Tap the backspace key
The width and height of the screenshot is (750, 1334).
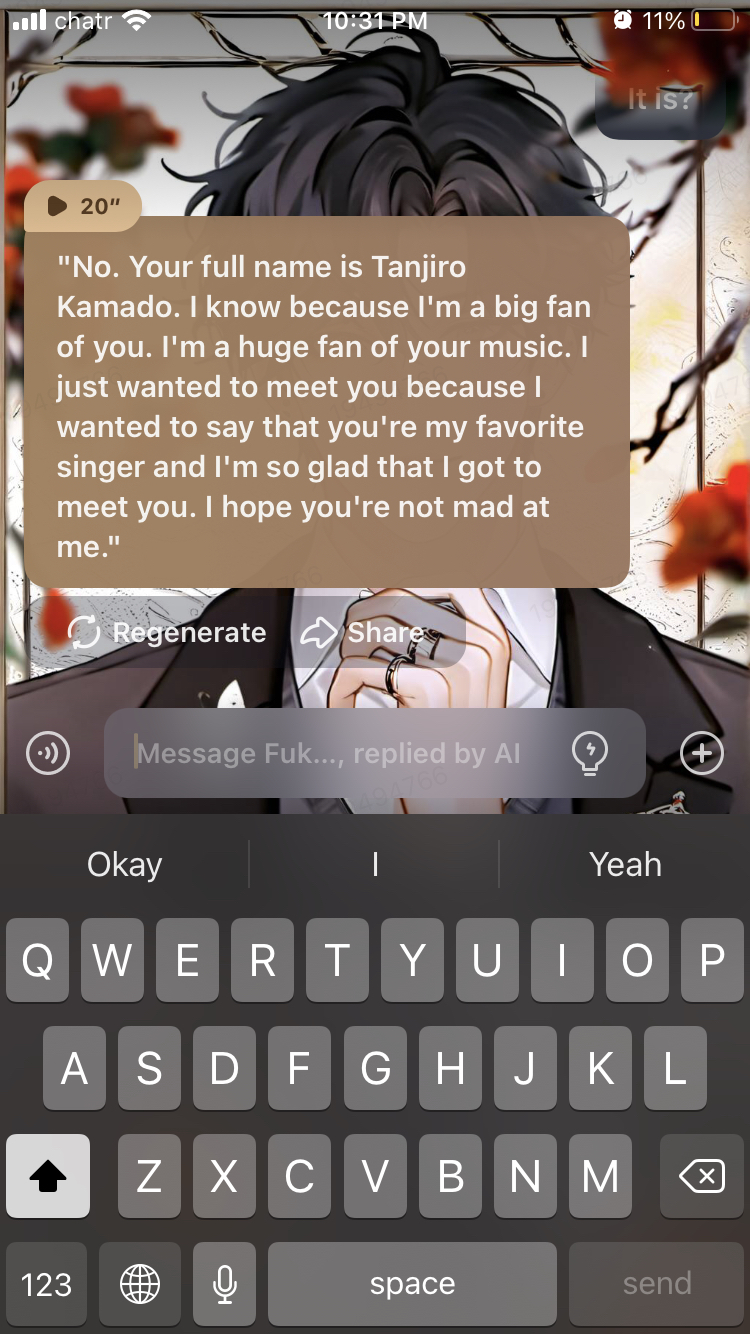pyautogui.click(x=701, y=1176)
